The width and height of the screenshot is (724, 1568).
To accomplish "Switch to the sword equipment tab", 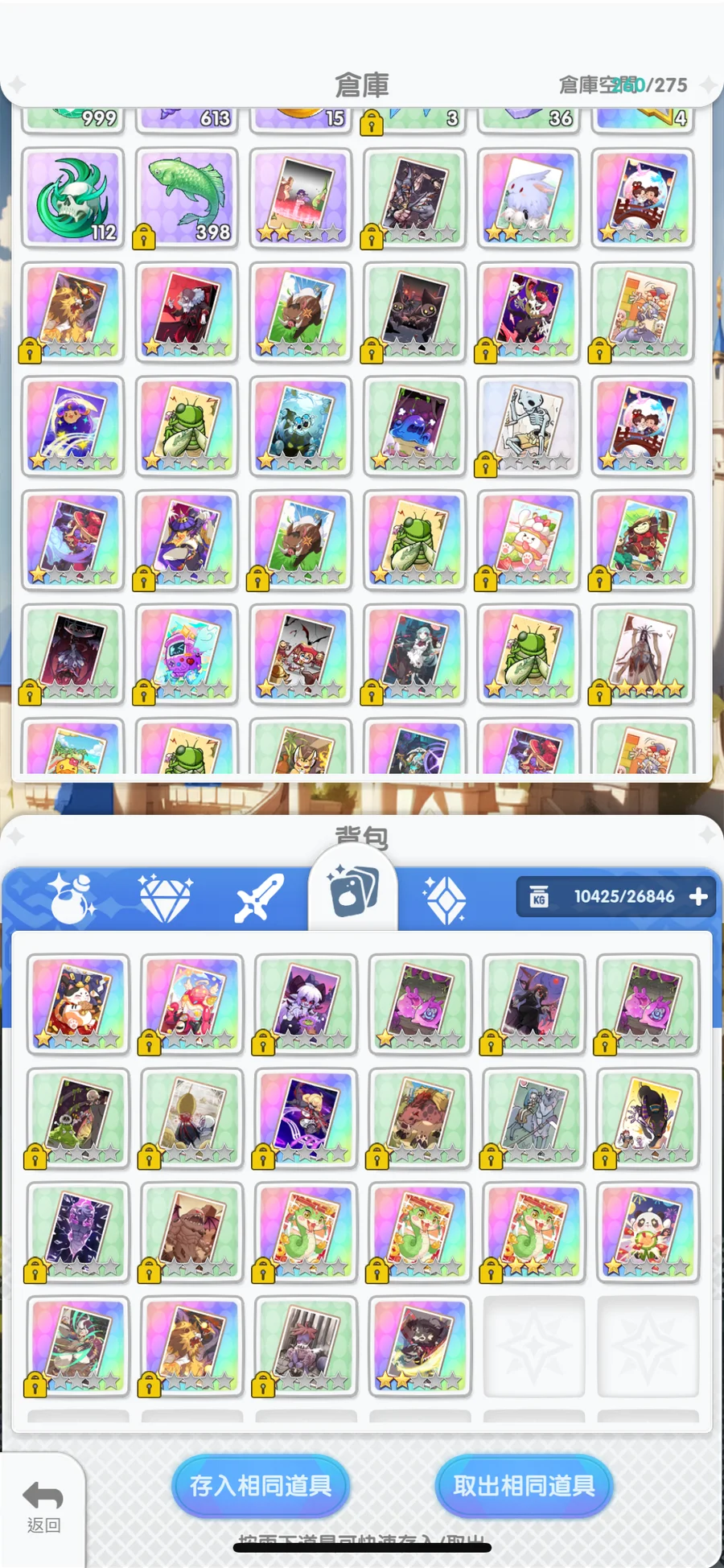I will 259,898.
